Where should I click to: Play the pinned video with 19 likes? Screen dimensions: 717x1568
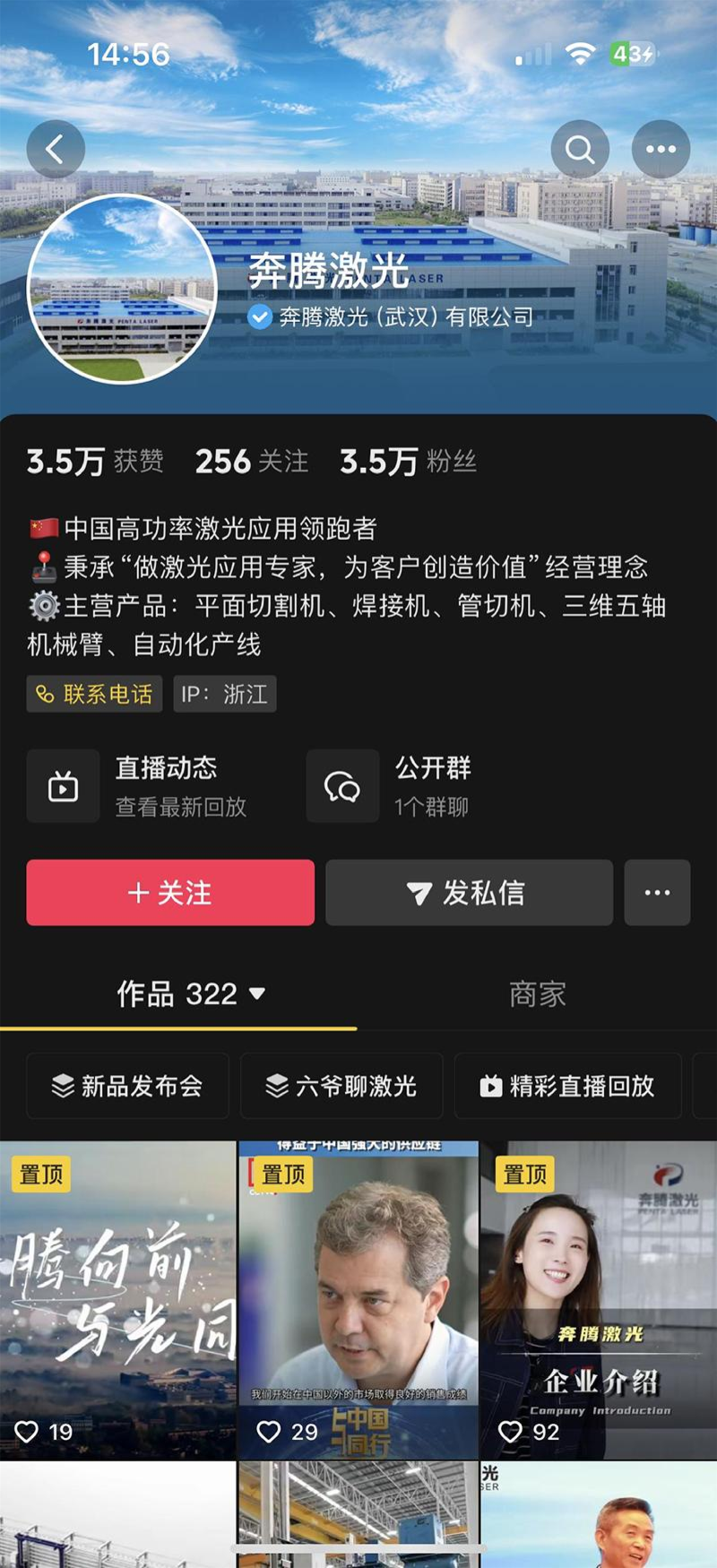click(117, 1300)
